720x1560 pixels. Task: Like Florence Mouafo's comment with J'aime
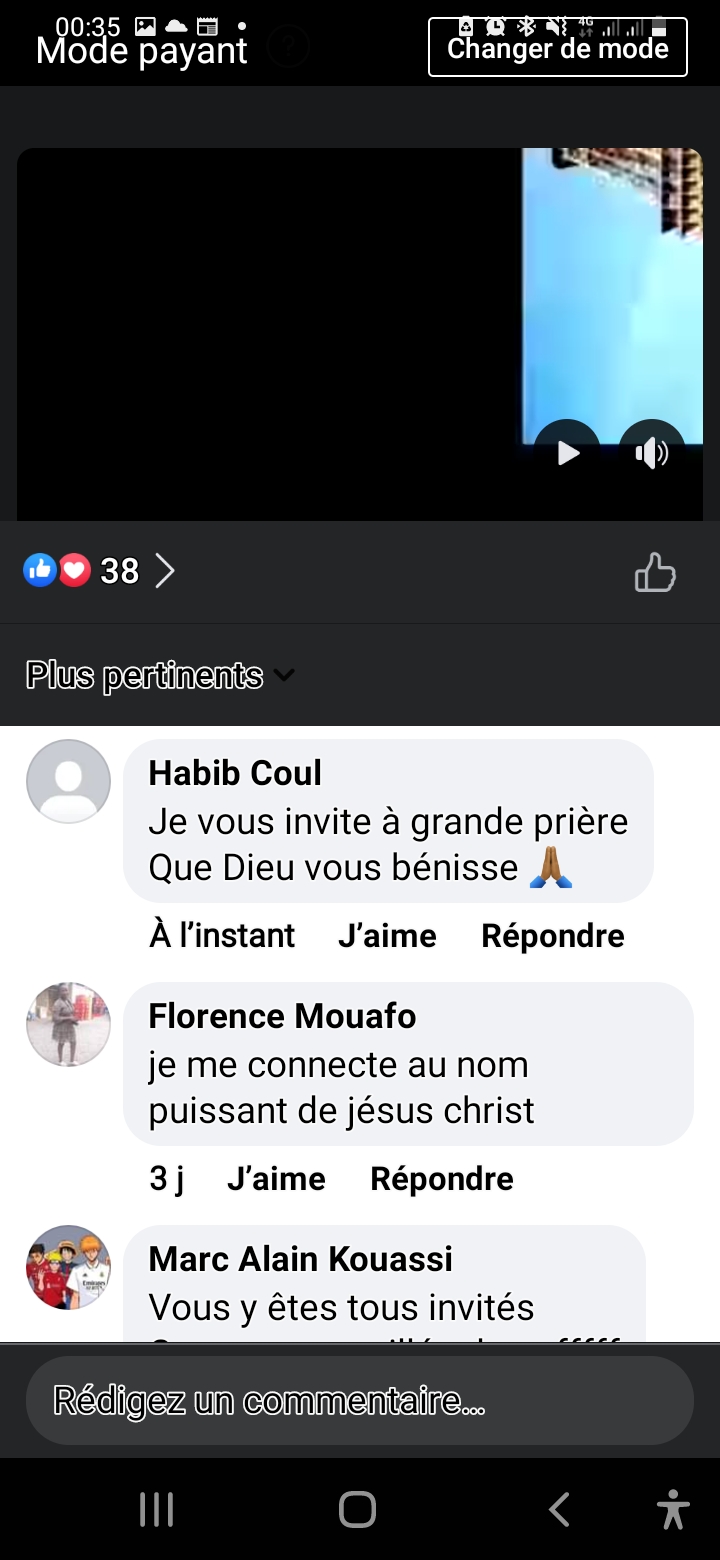[x=276, y=1179]
